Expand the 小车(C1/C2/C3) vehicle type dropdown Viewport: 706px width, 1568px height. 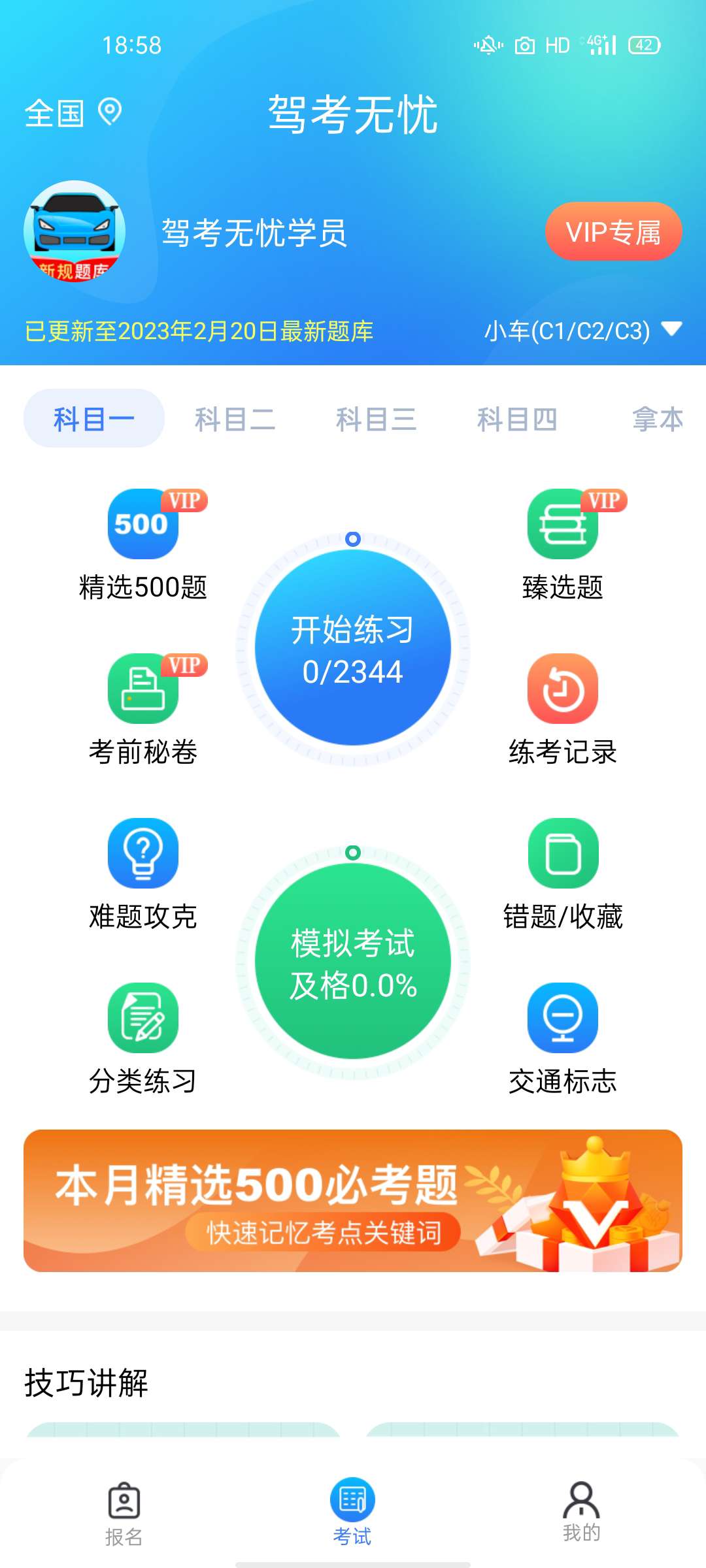pyautogui.click(x=582, y=331)
